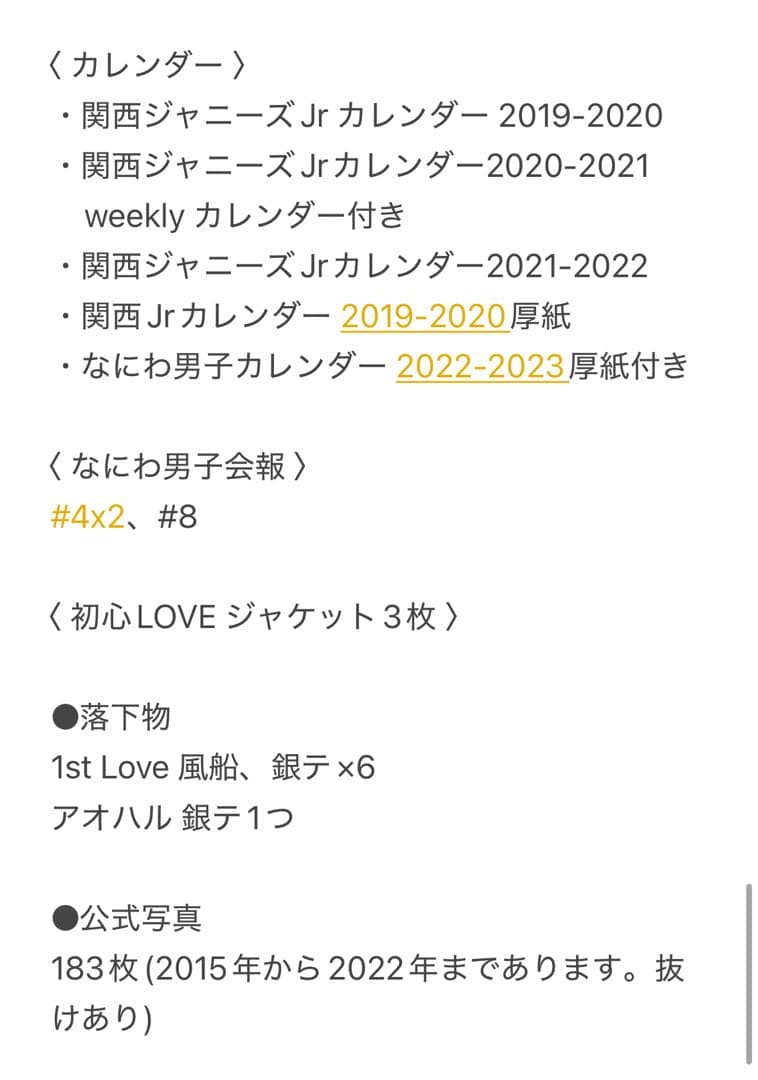758x1080 pixels.
Task: Open the #4x2 hashtag
Action: tap(86, 518)
